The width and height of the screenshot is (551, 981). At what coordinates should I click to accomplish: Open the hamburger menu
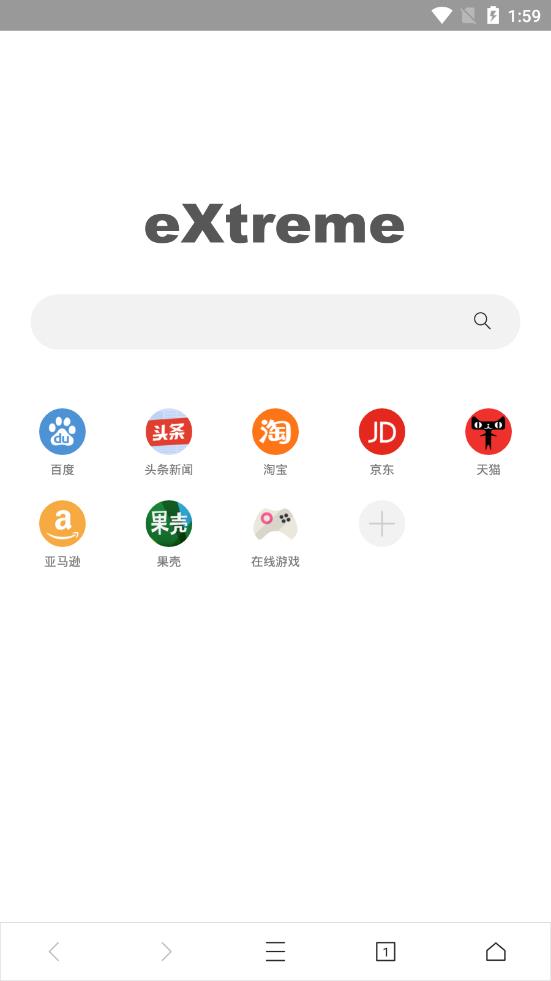(275, 952)
